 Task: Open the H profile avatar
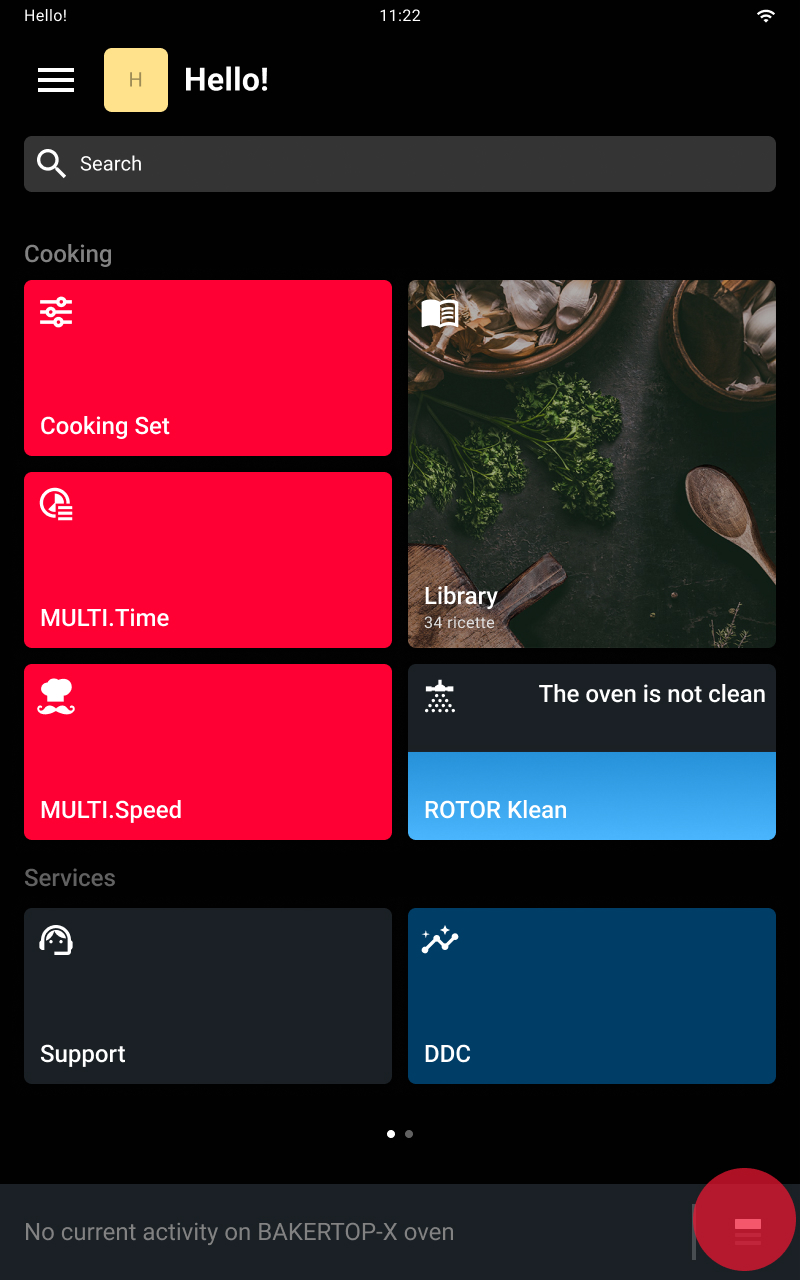click(136, 80)
